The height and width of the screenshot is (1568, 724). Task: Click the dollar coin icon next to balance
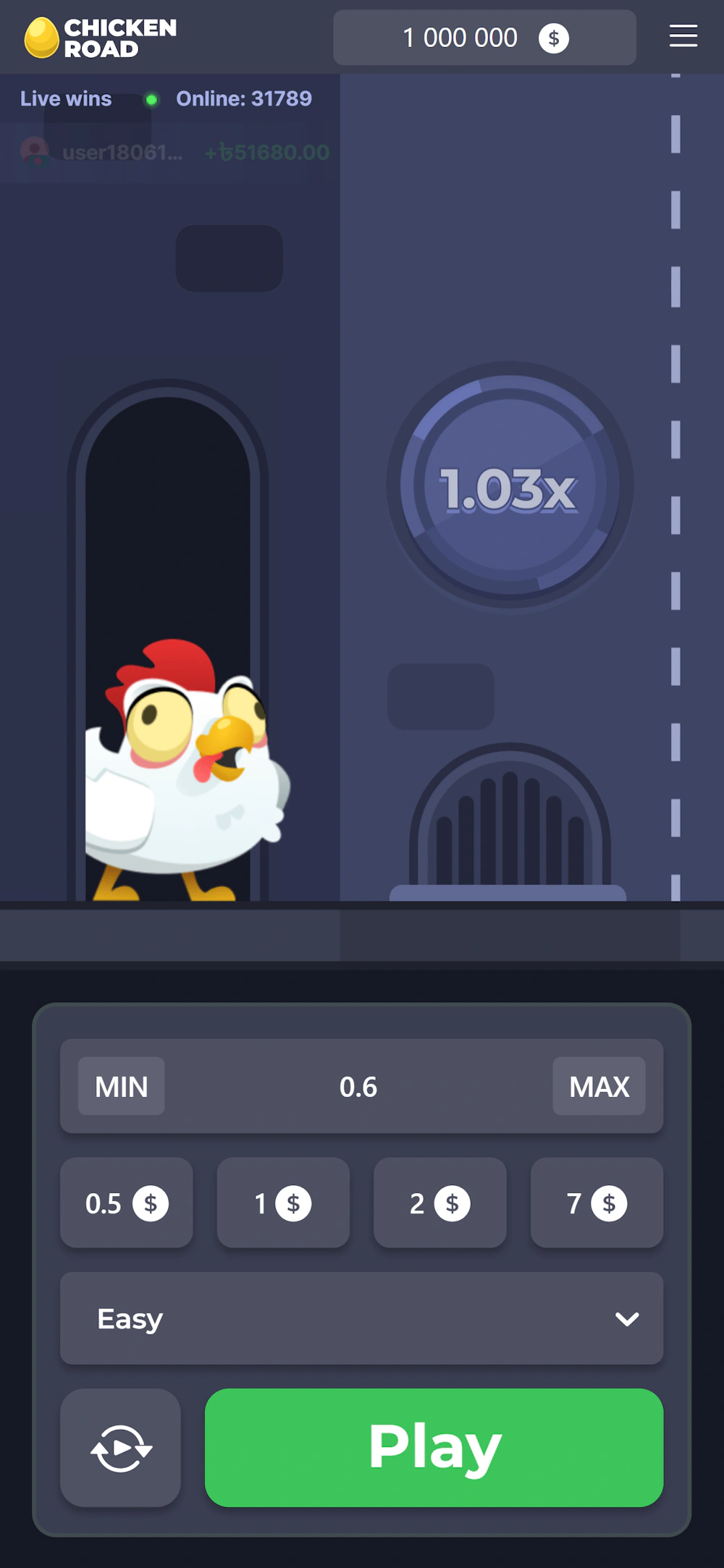point(555,38)
